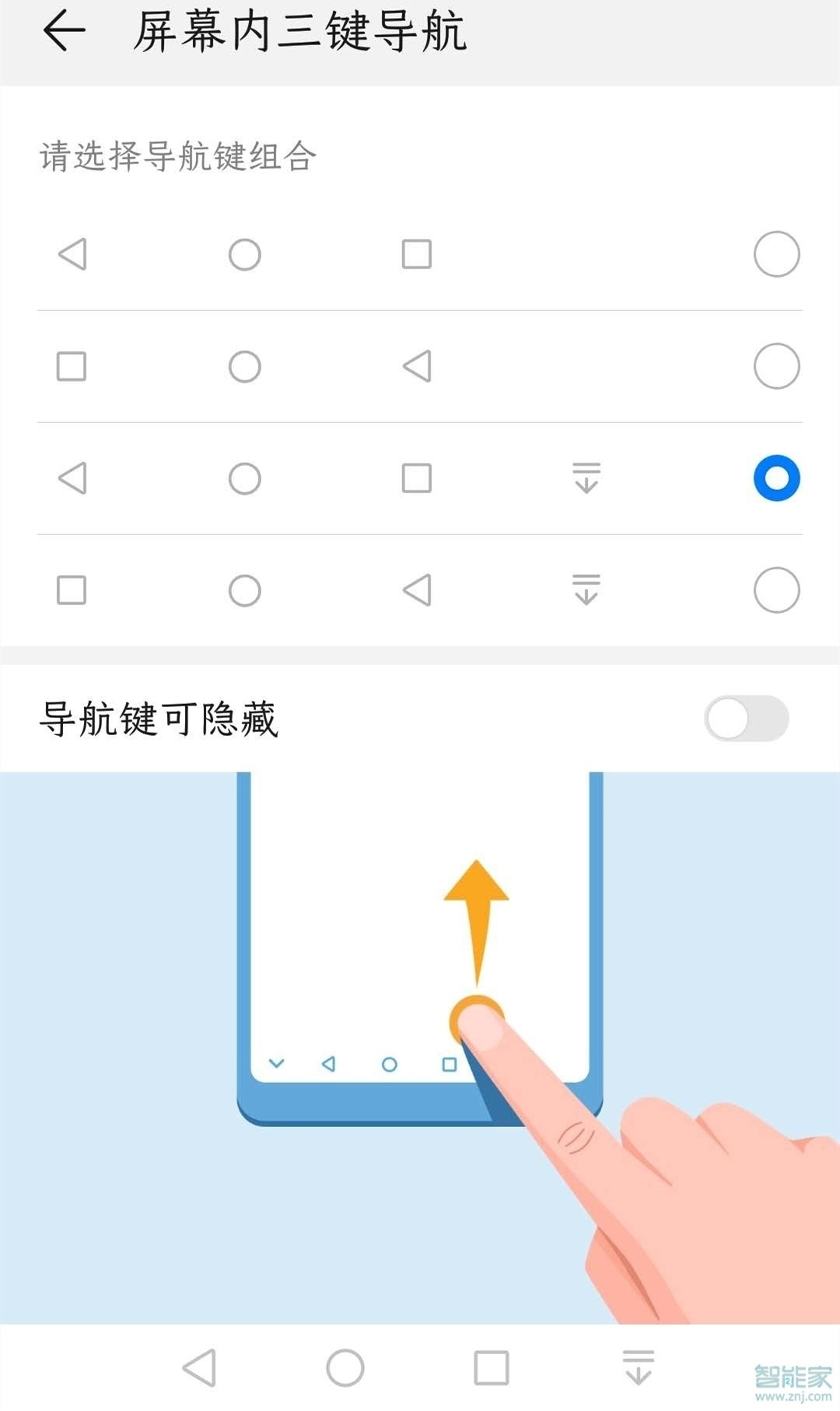
Task: Click the chevron icon in the fourth combination row
Action: tap(587, 589)
